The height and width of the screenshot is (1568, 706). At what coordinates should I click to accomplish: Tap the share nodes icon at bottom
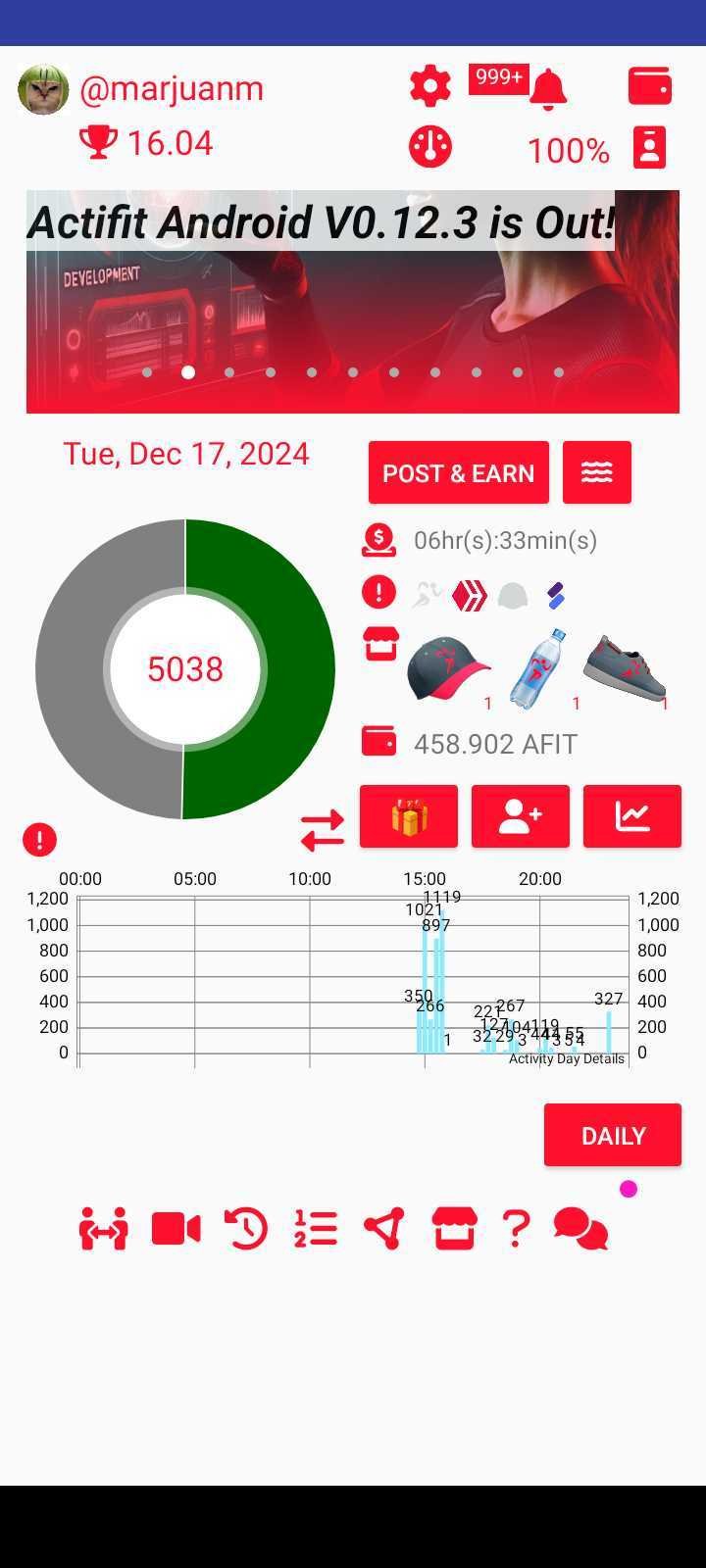[384, 1228]
